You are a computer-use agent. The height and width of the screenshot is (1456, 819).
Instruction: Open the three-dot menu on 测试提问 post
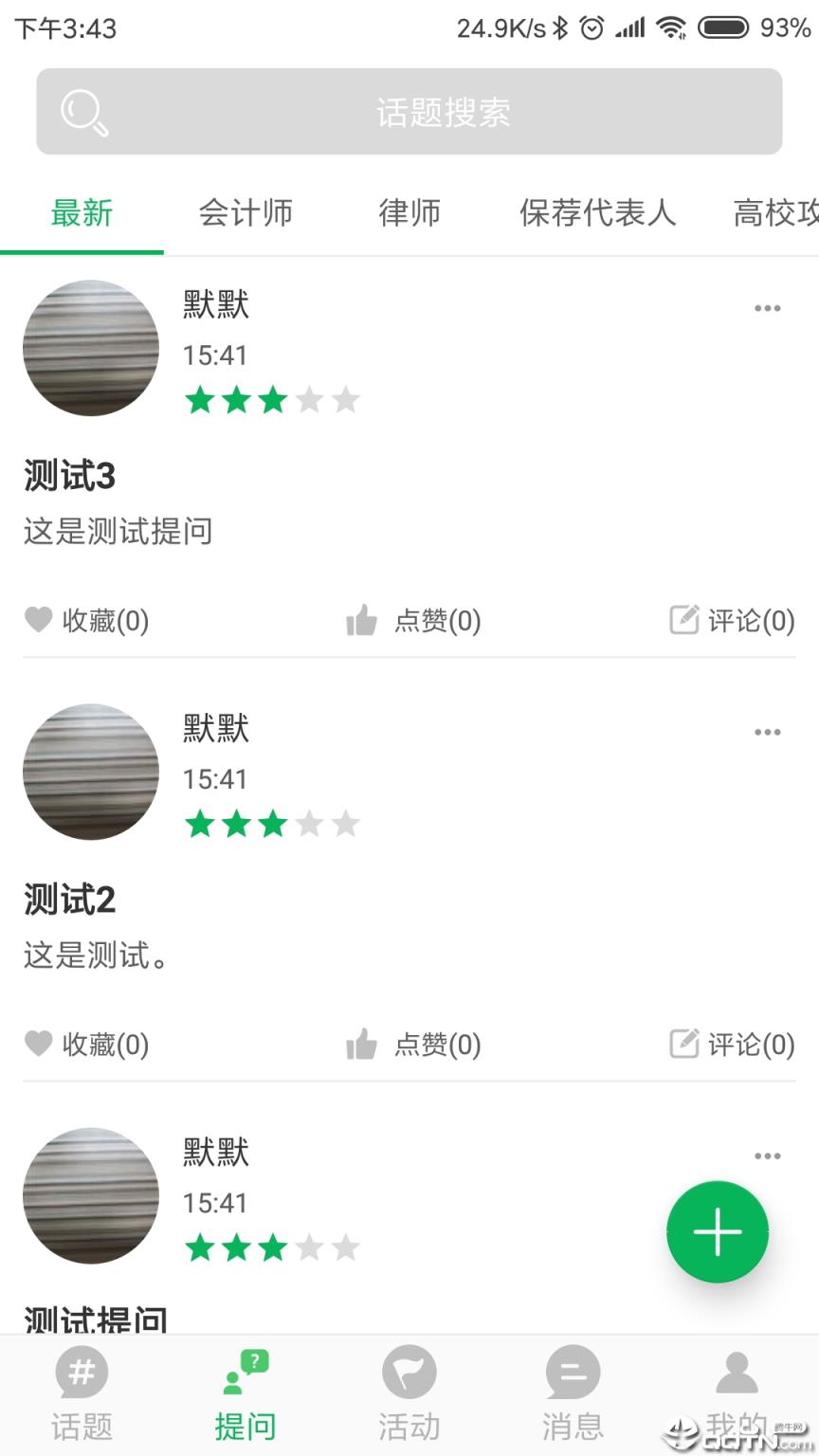pos(767,1155)
